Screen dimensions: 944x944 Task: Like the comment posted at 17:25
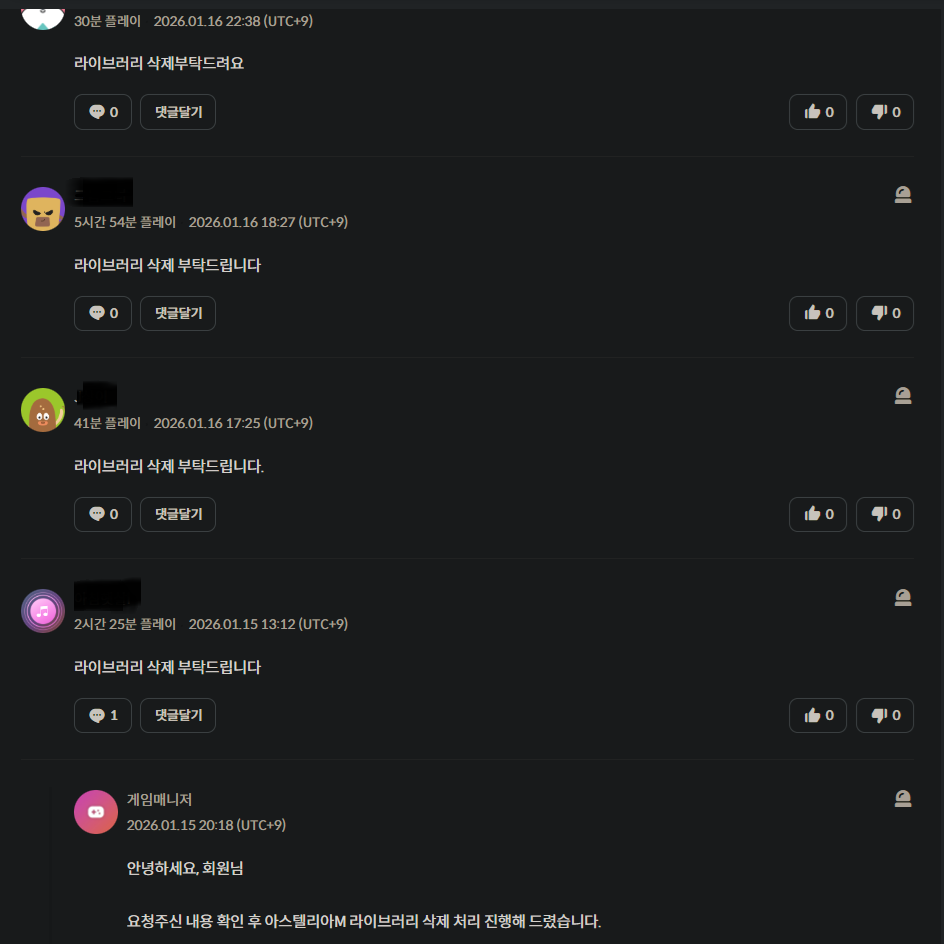click(818, 514)
